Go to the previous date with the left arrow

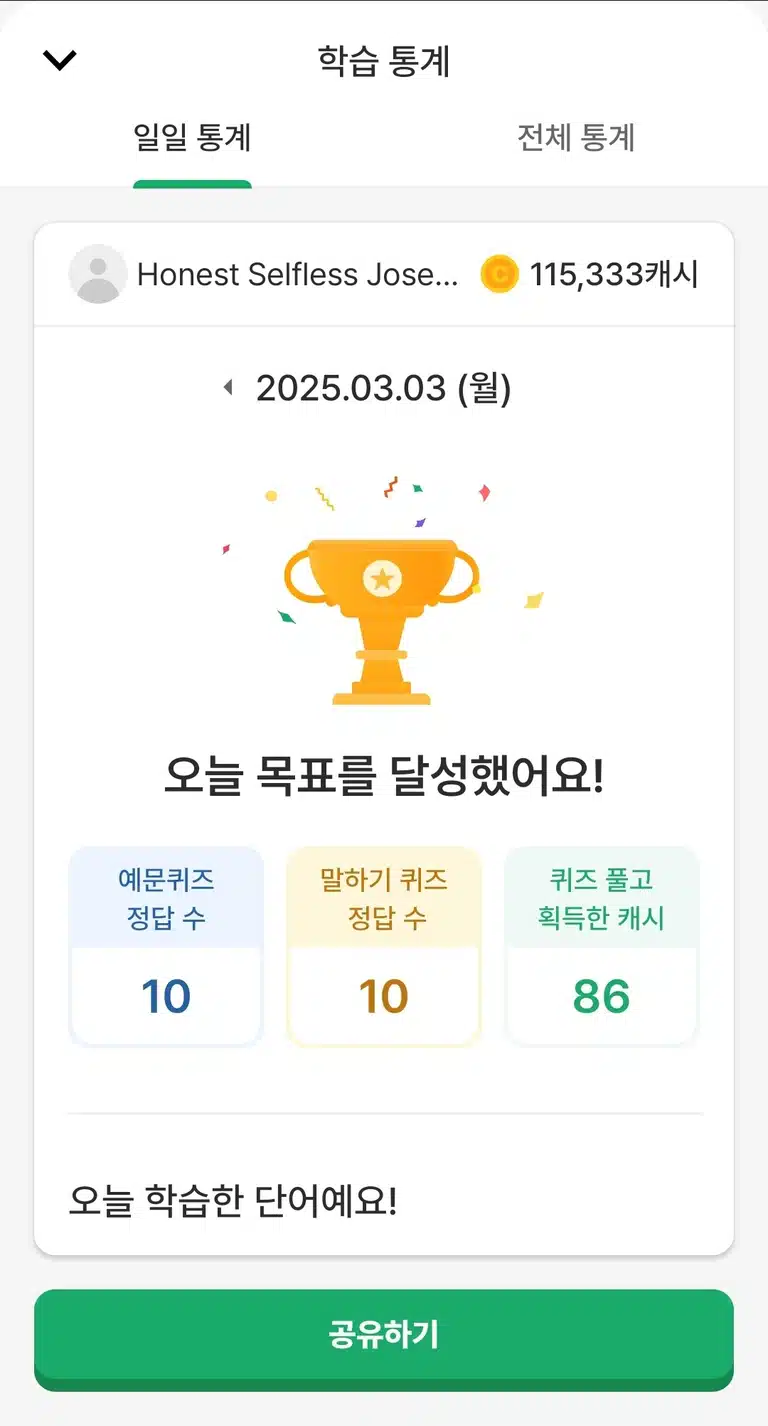pyautogui.click(x=228, y=388)
